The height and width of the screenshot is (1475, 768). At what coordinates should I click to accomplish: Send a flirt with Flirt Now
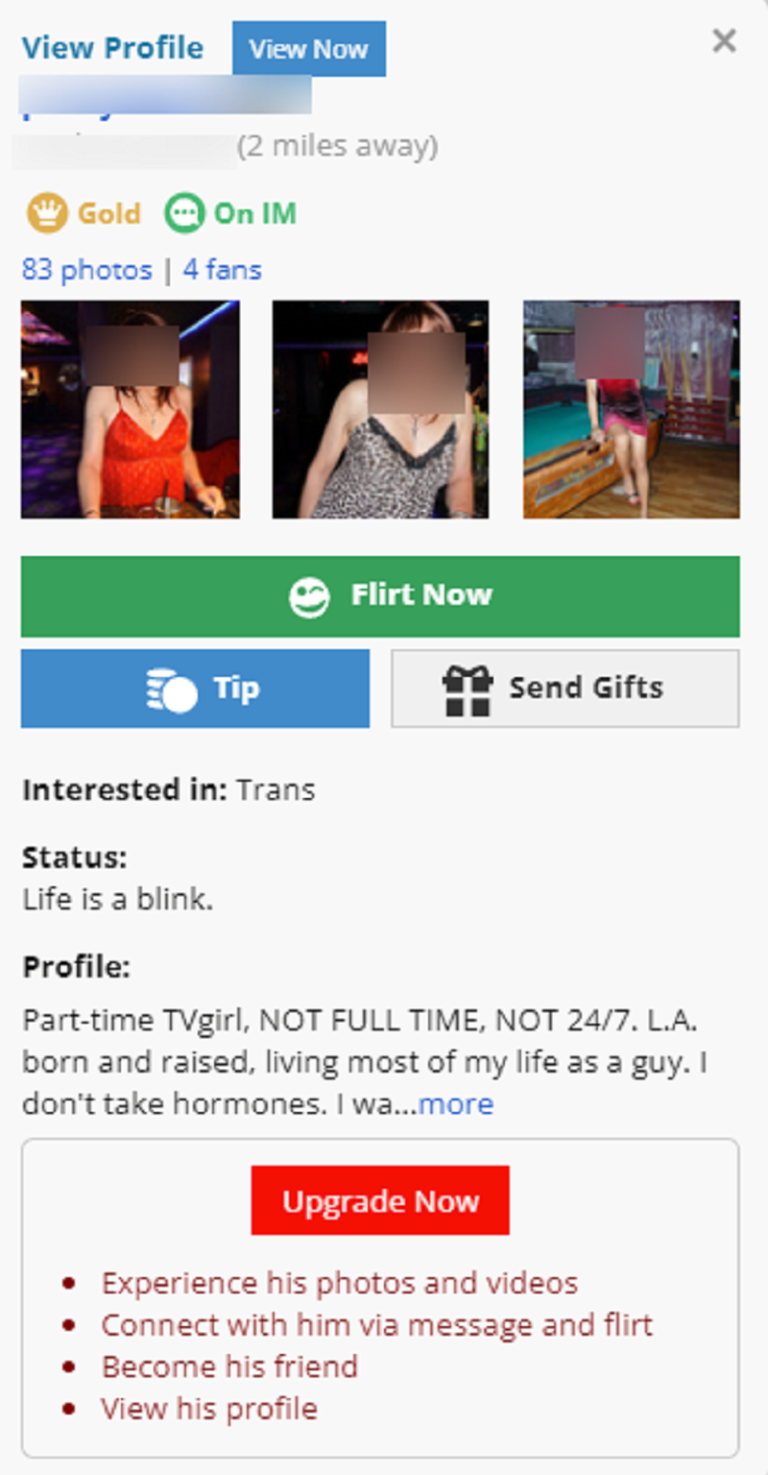(380, 596)
